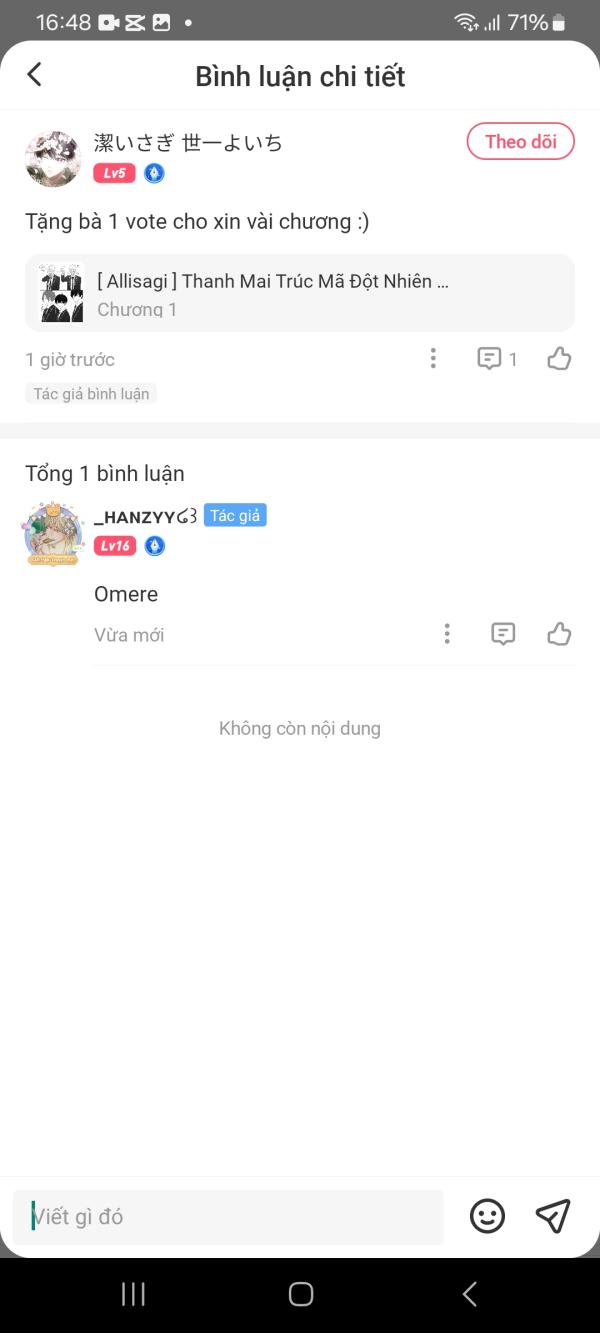The height and width of the screenshot is (1333, 600).
Task: Reply to the Omere comment
Action: pyautogui.click(x=503, y=633)
